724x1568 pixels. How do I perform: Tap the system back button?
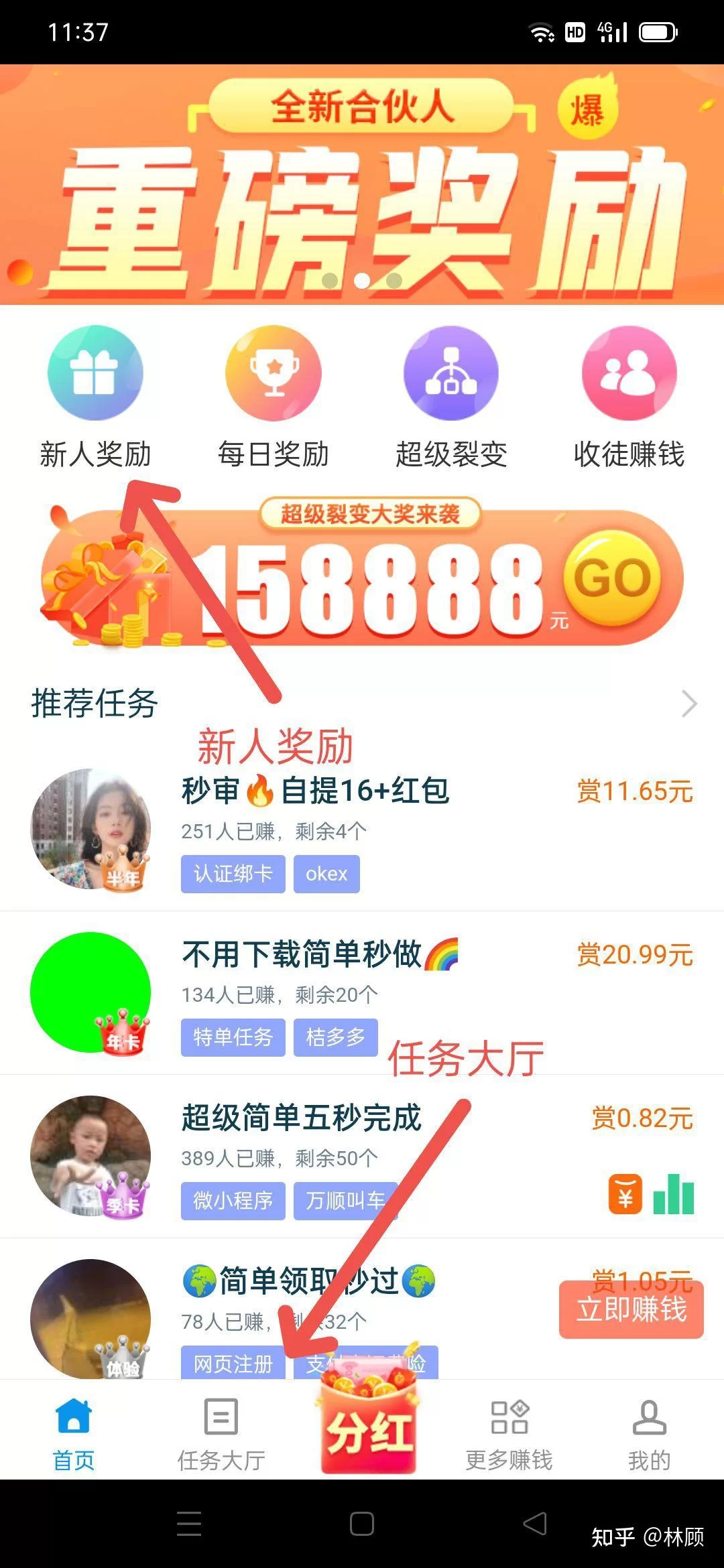[535, 1524]
